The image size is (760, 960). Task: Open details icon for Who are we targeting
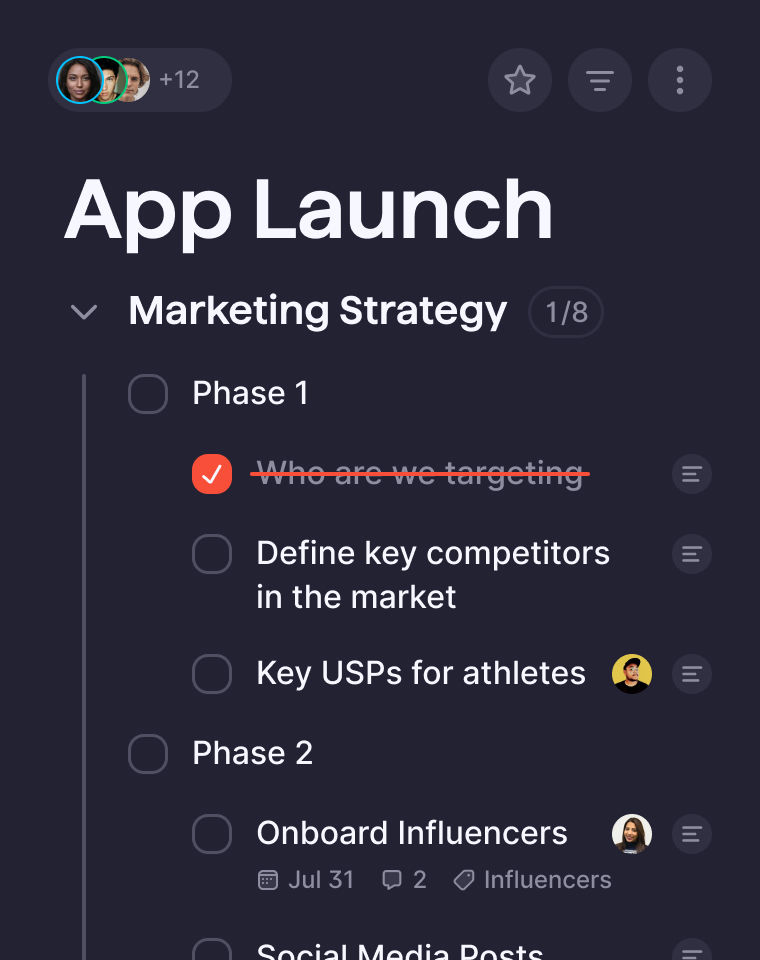tap(692, 474)
